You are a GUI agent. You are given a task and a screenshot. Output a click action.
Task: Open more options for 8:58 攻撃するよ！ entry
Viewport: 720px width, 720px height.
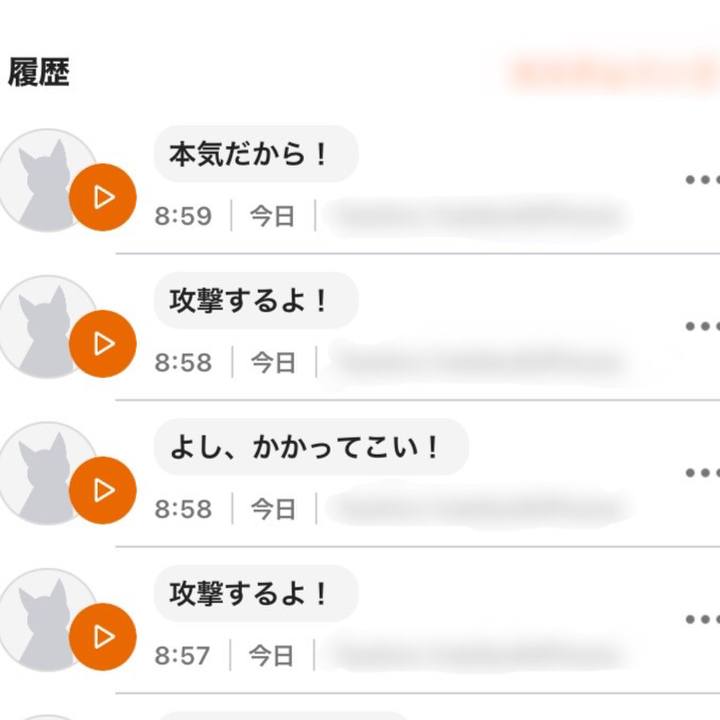click(702, 326)
